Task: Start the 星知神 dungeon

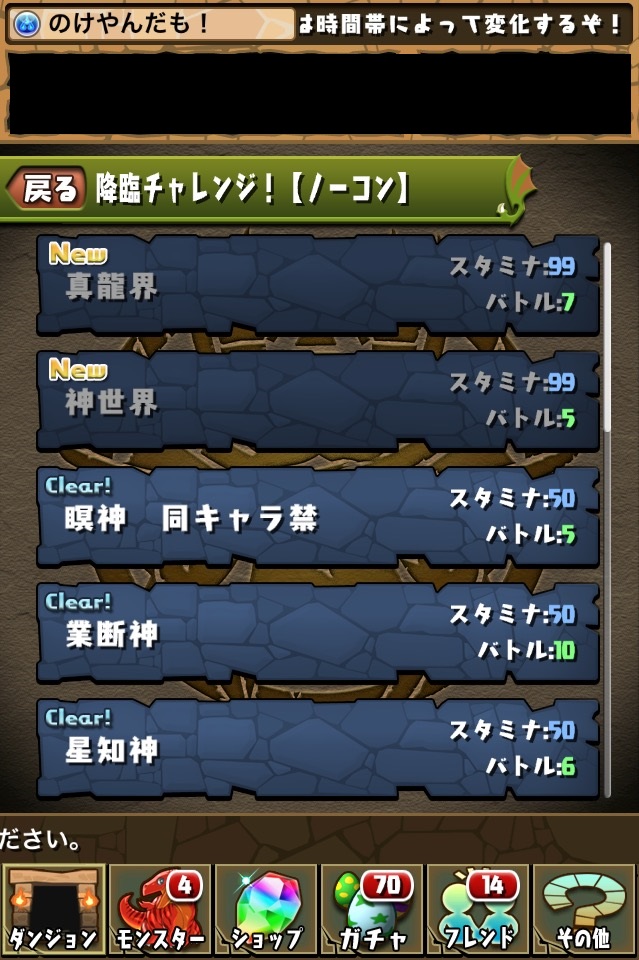Action: tap(318, 749)
